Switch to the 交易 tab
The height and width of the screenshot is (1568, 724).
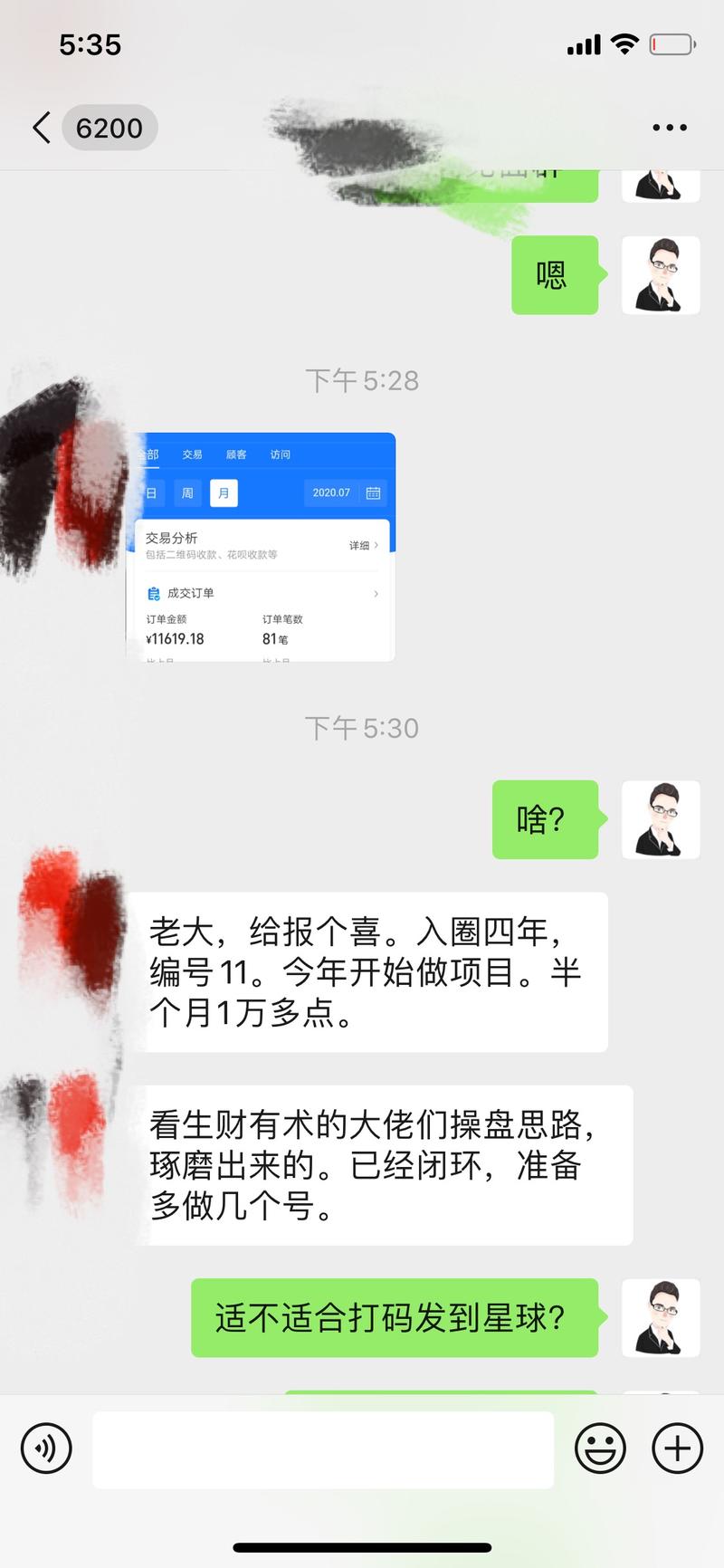[193, 455]
